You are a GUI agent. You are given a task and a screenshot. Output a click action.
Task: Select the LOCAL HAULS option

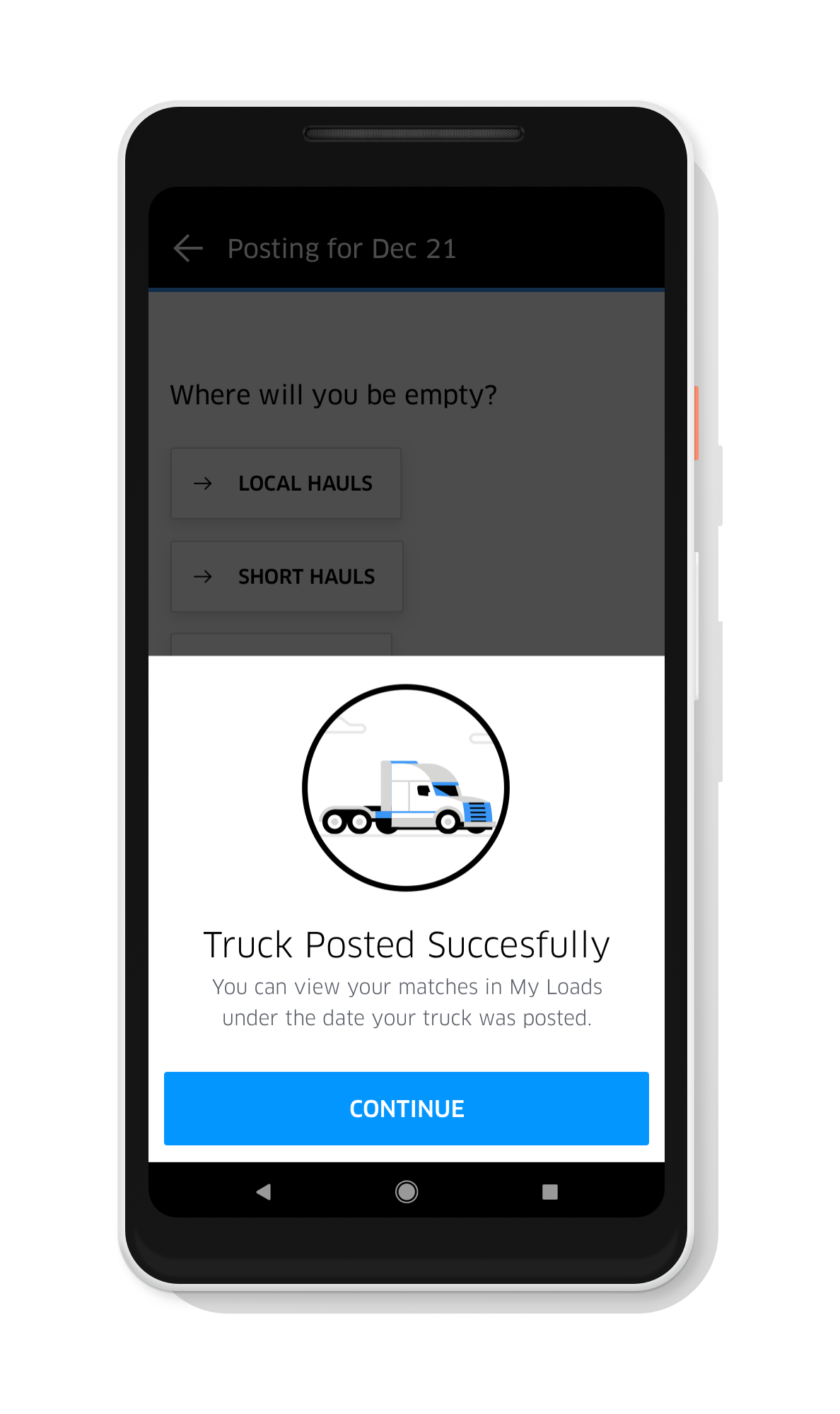click(x=286, y=484)
